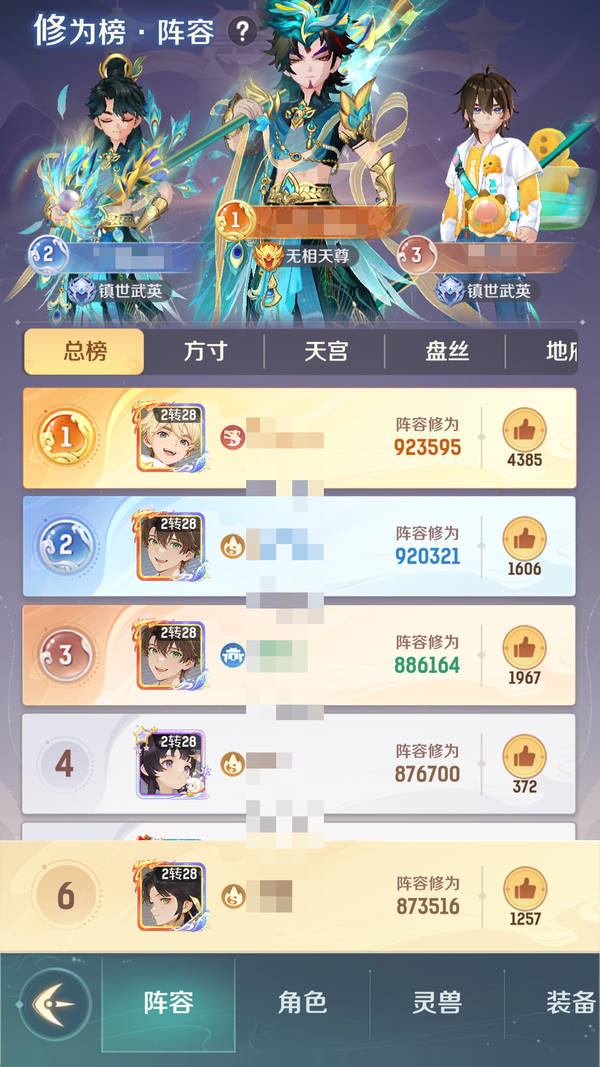View the top-ranked 无相天尊 character
The height and width of the screenshot is (1067, 600).
(x=300, y=140)
